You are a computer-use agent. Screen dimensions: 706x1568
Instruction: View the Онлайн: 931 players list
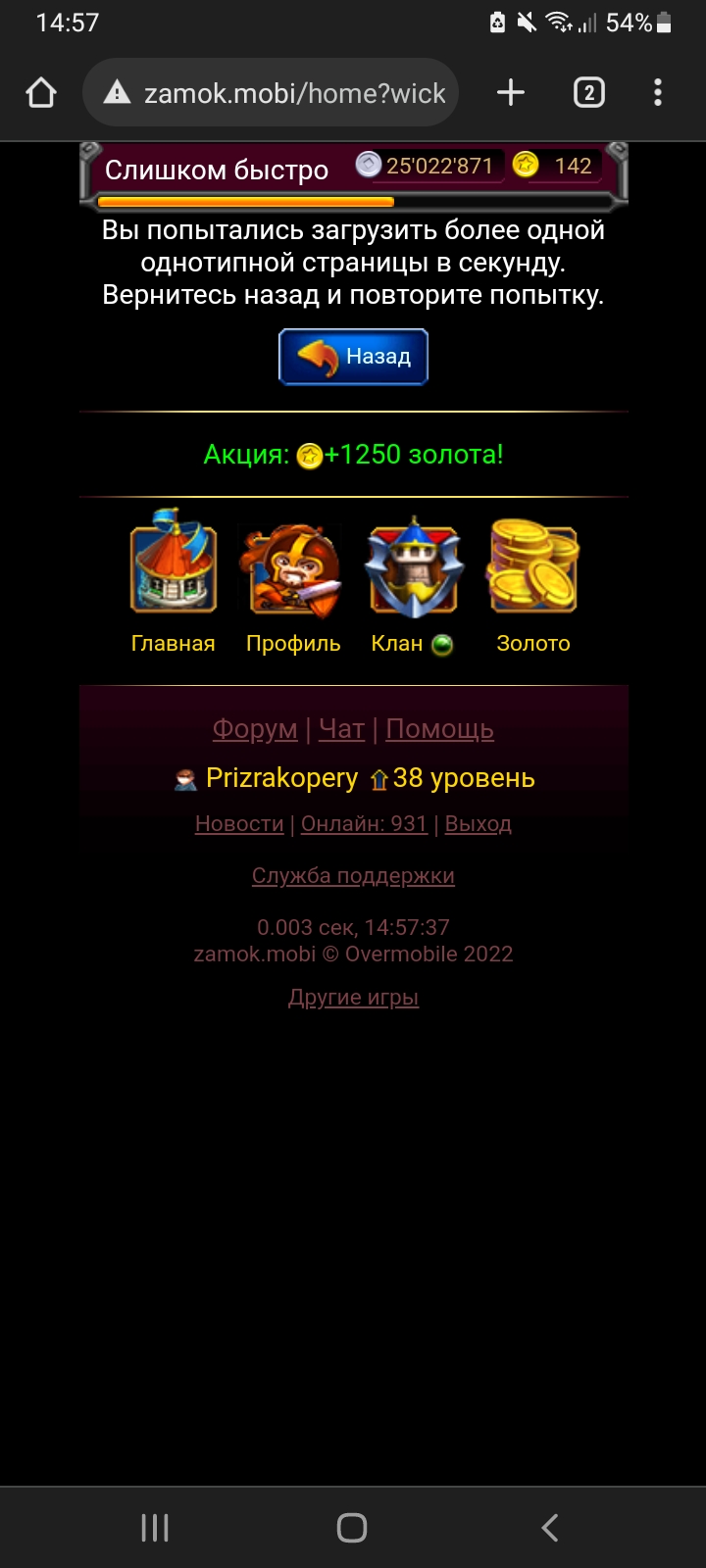364,824
